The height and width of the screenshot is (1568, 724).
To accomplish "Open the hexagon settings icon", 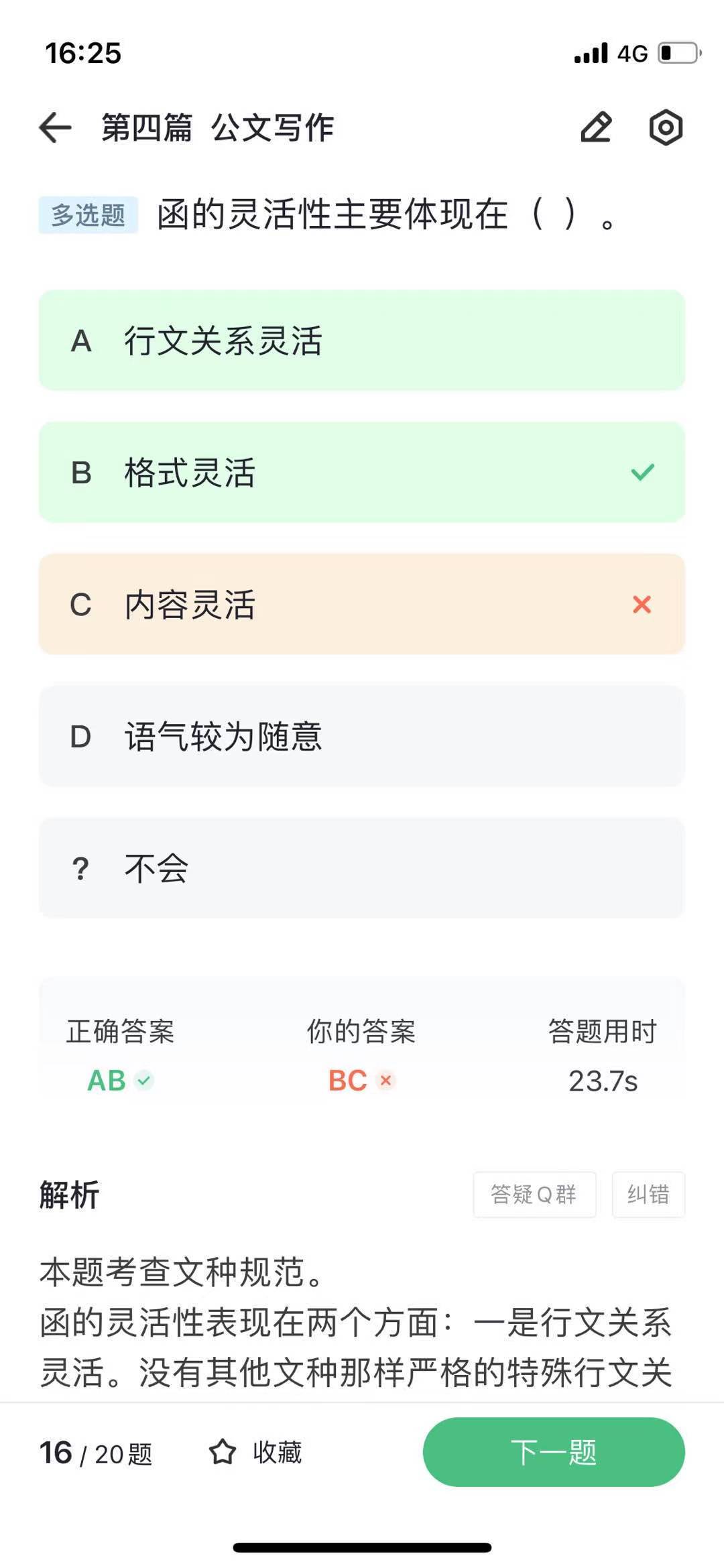I will pos(666,127).
